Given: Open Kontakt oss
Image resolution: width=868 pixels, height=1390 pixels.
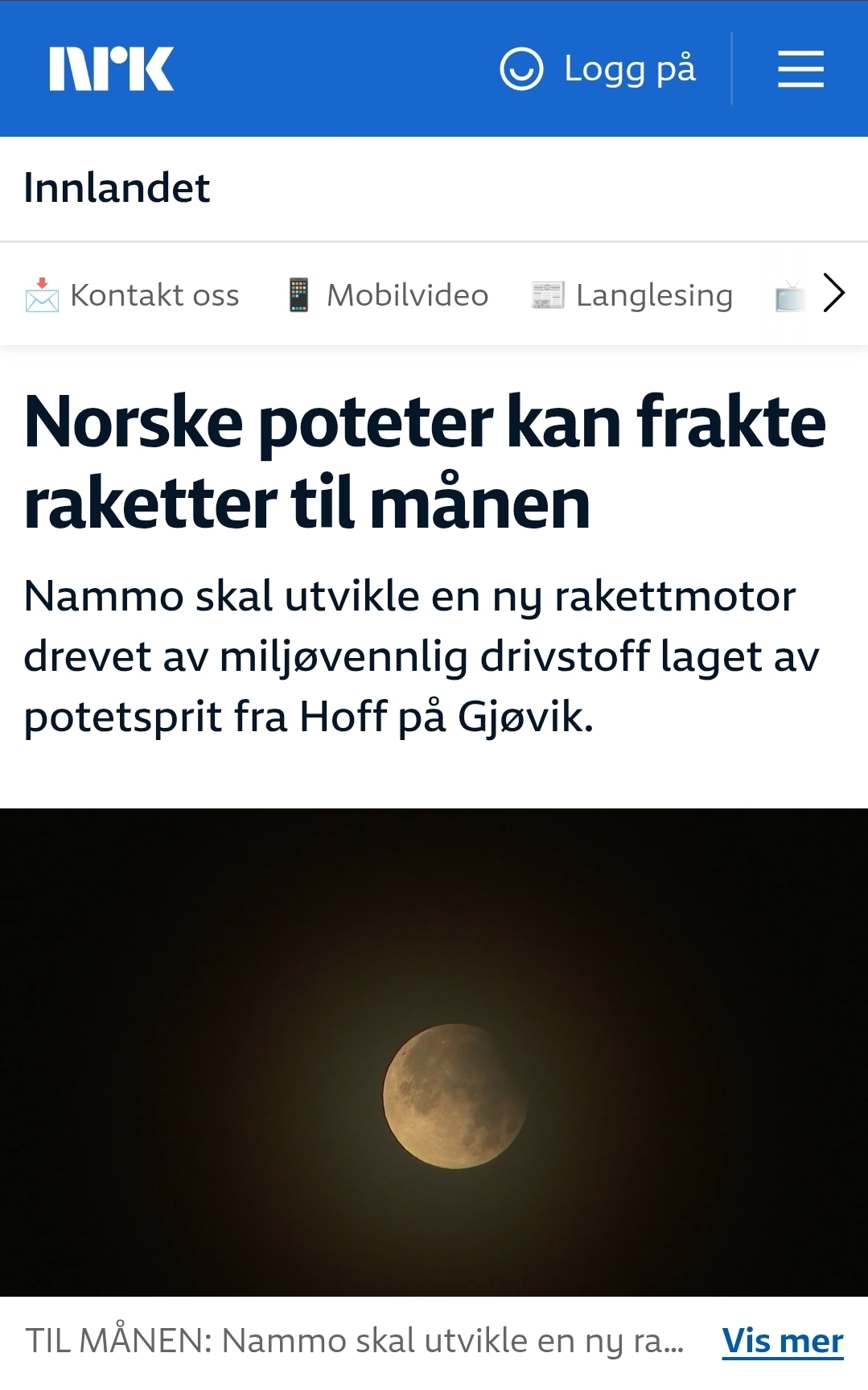Looking at the screenshot, I should click(133, 295).
